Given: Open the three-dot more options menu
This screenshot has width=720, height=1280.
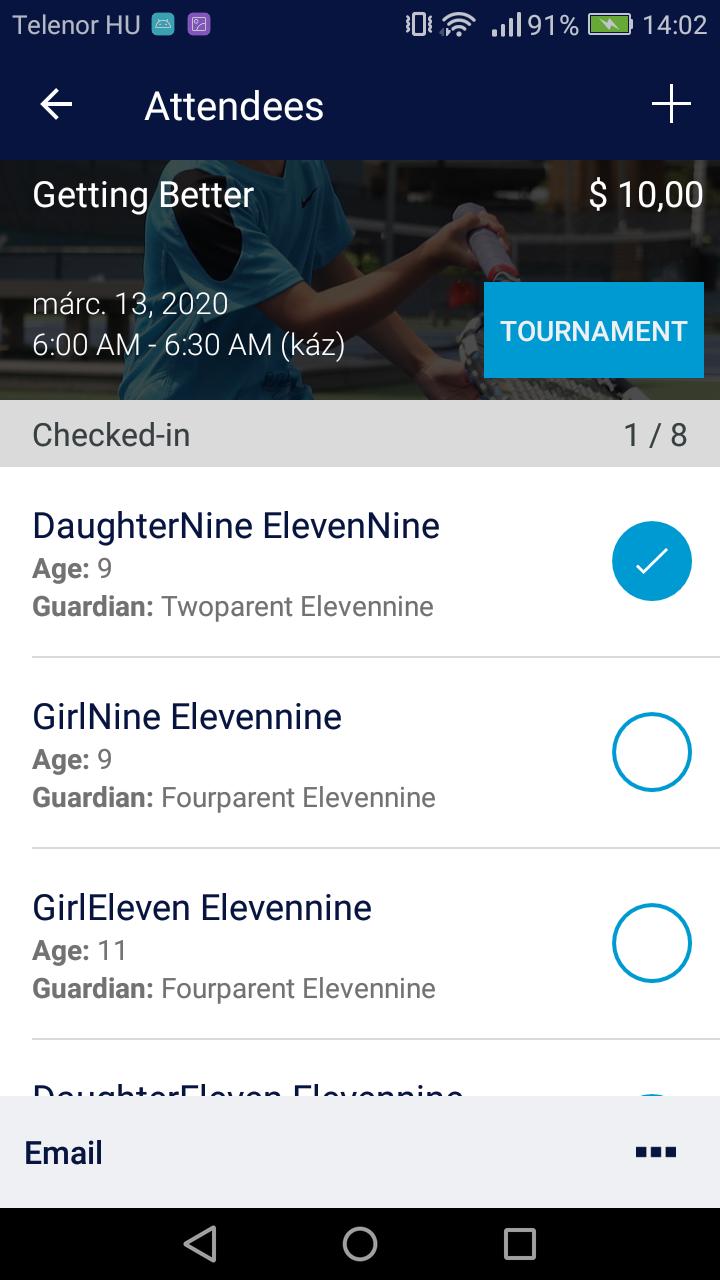Looking at the screenshot, I should 656,1152.
